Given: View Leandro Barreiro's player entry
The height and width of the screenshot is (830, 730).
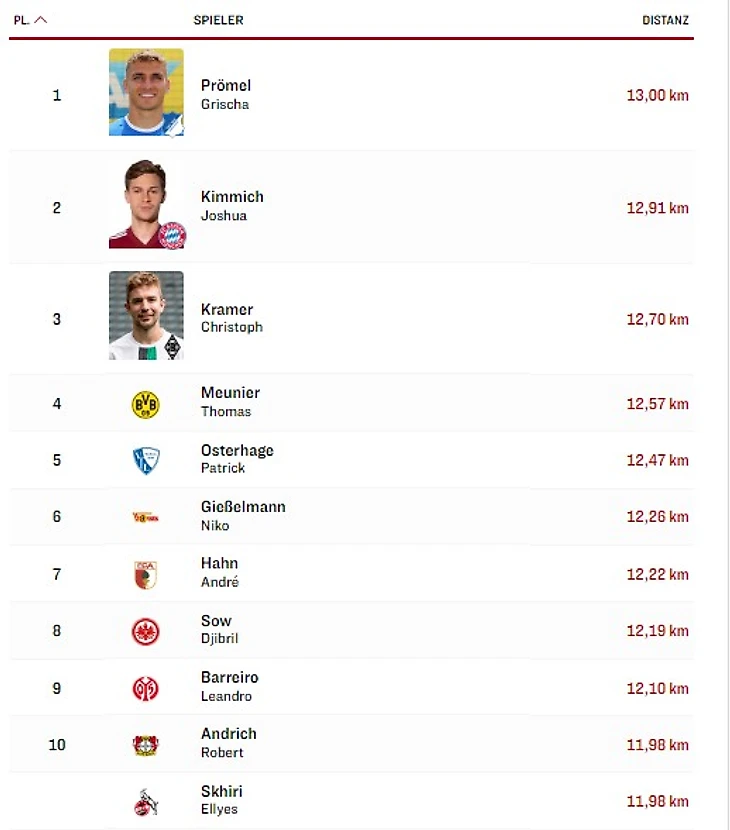Looking at the screenshot, I should 229,686.
